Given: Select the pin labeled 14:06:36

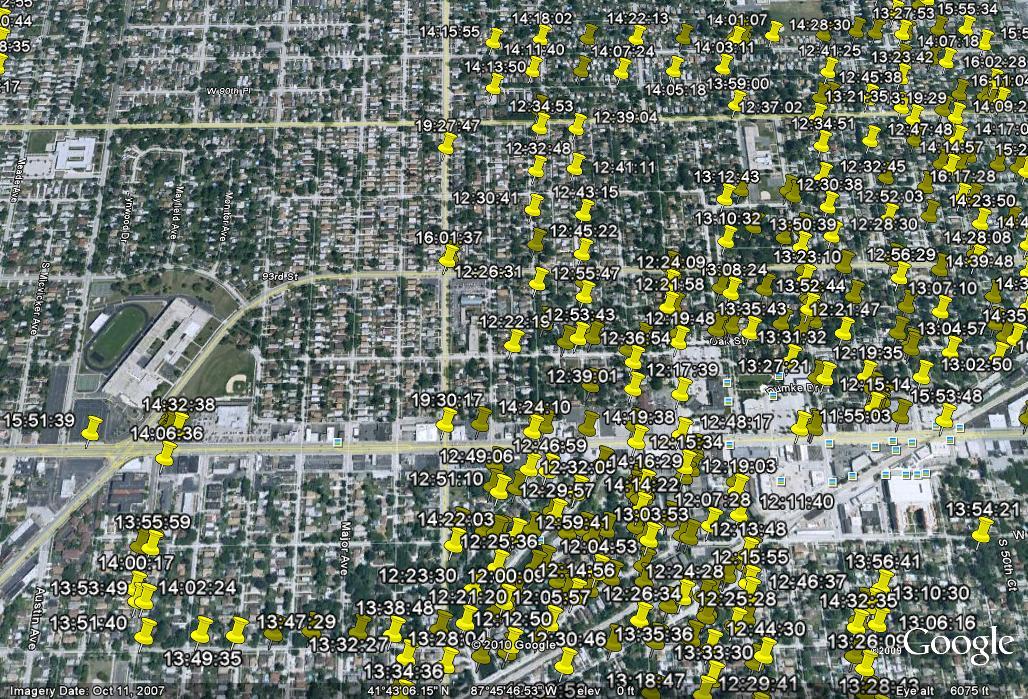Looking at the screenshot, I should (x=166, y=454).
